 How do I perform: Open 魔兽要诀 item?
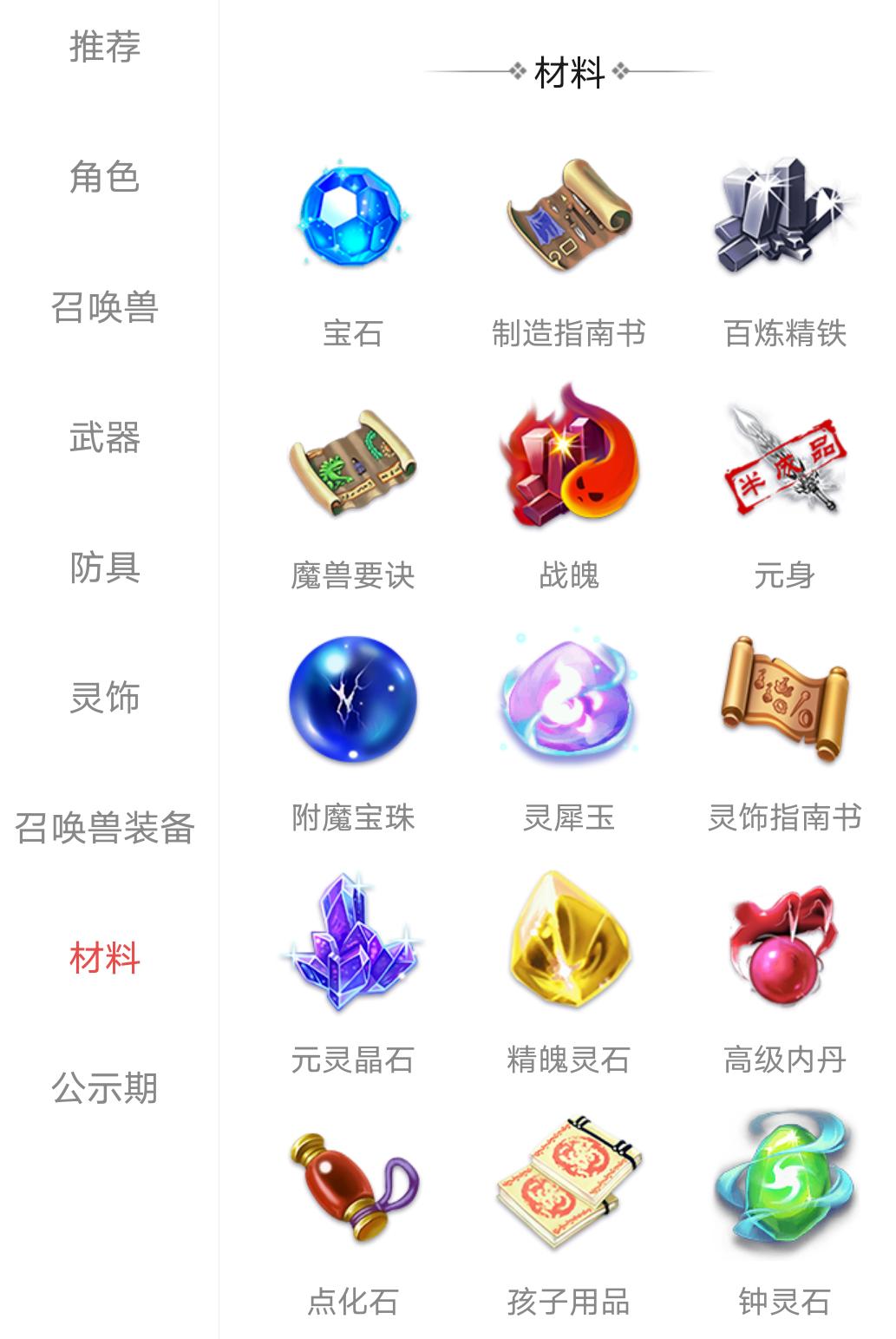click(x=352, y=460)
